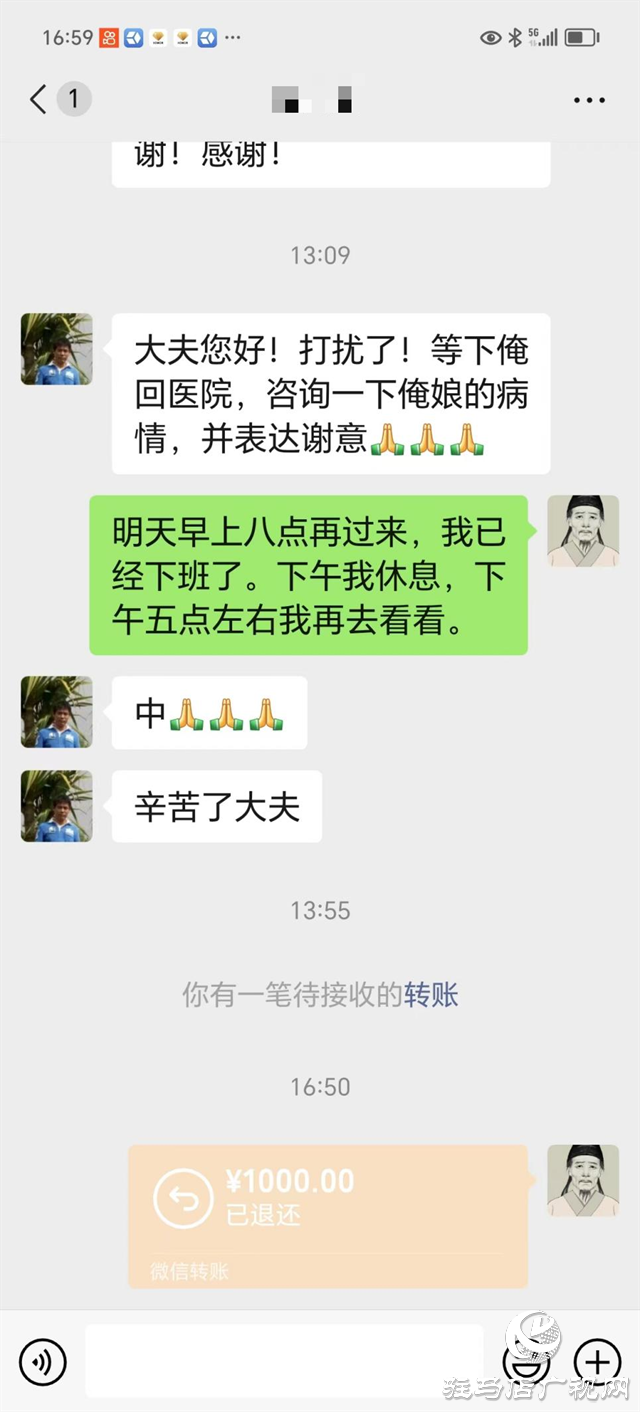Open the 转账 link for the pending transfer
Screen dimensions: 640x1412
click(x=431, y=995)
